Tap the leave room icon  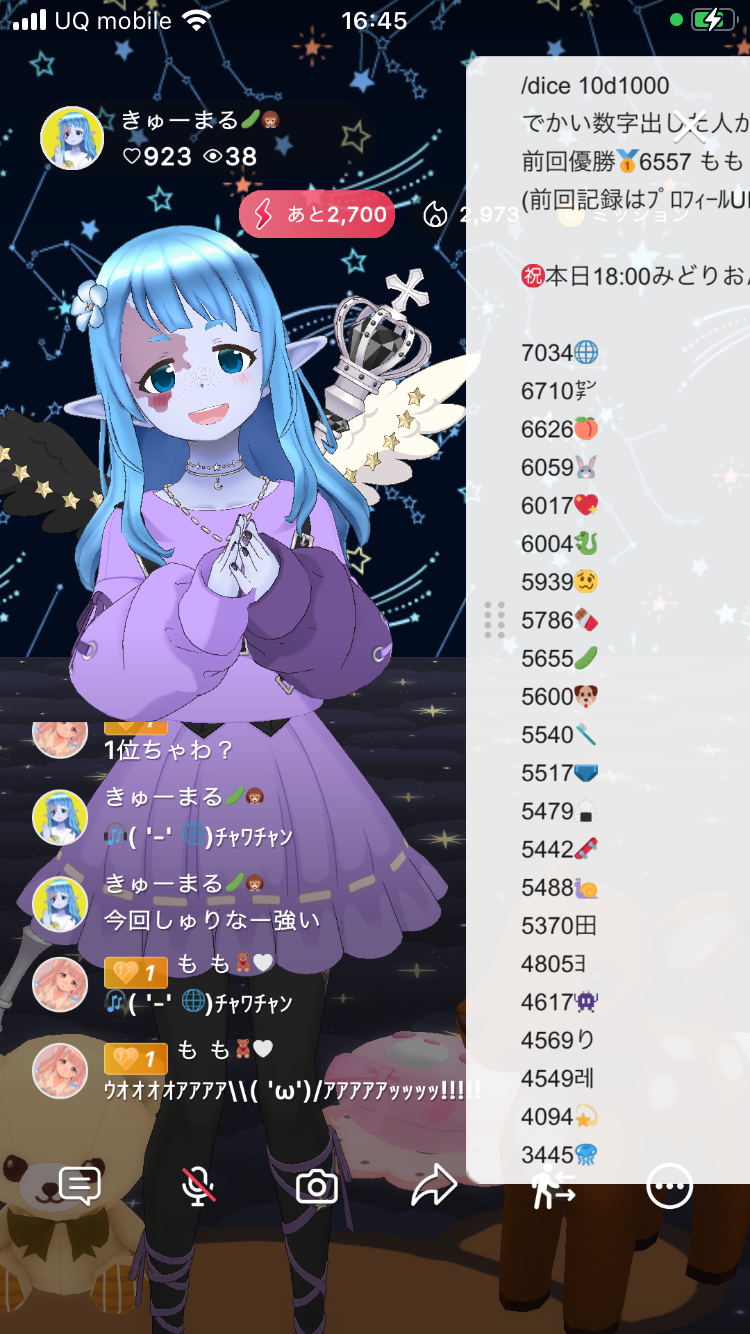(552, 1187)
